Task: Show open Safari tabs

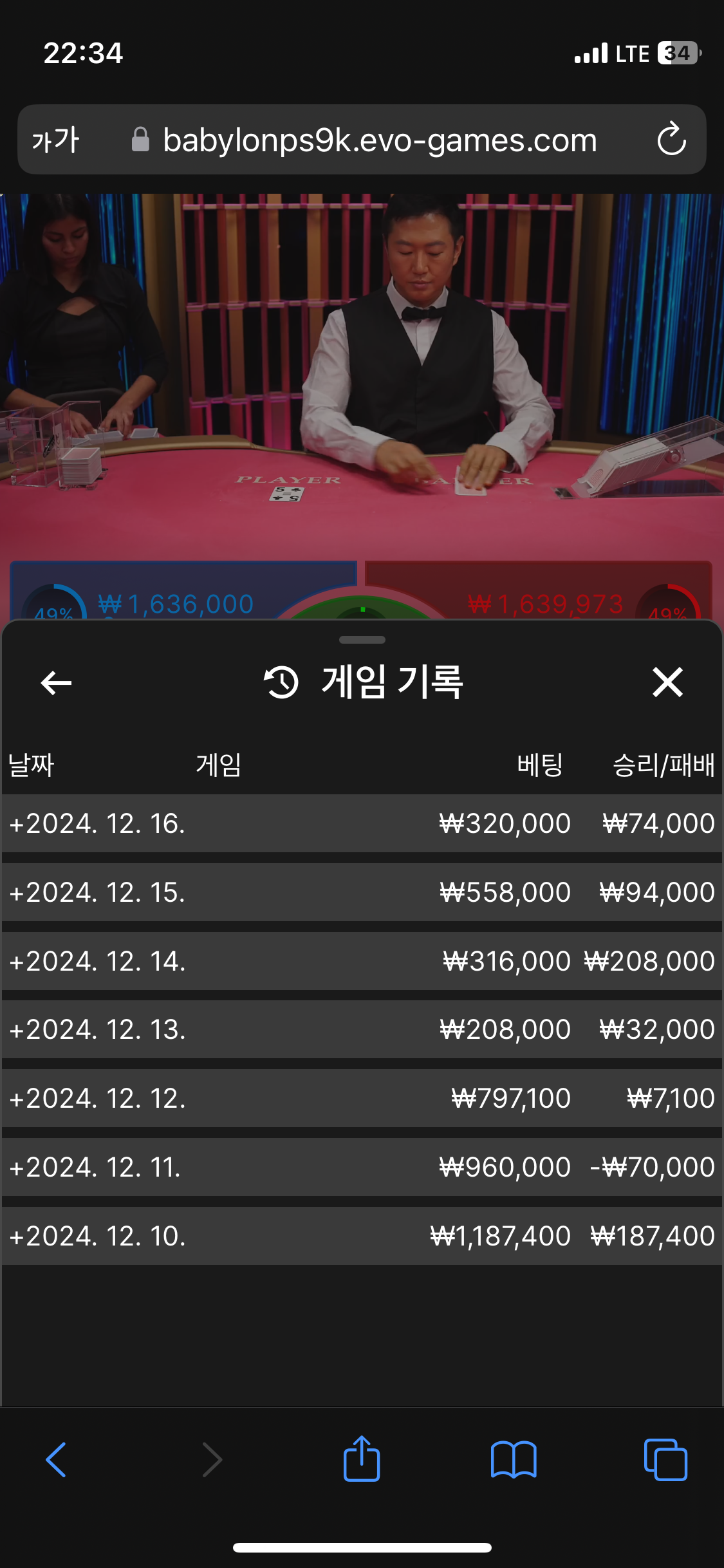Action: click(x=665, y=1459)
